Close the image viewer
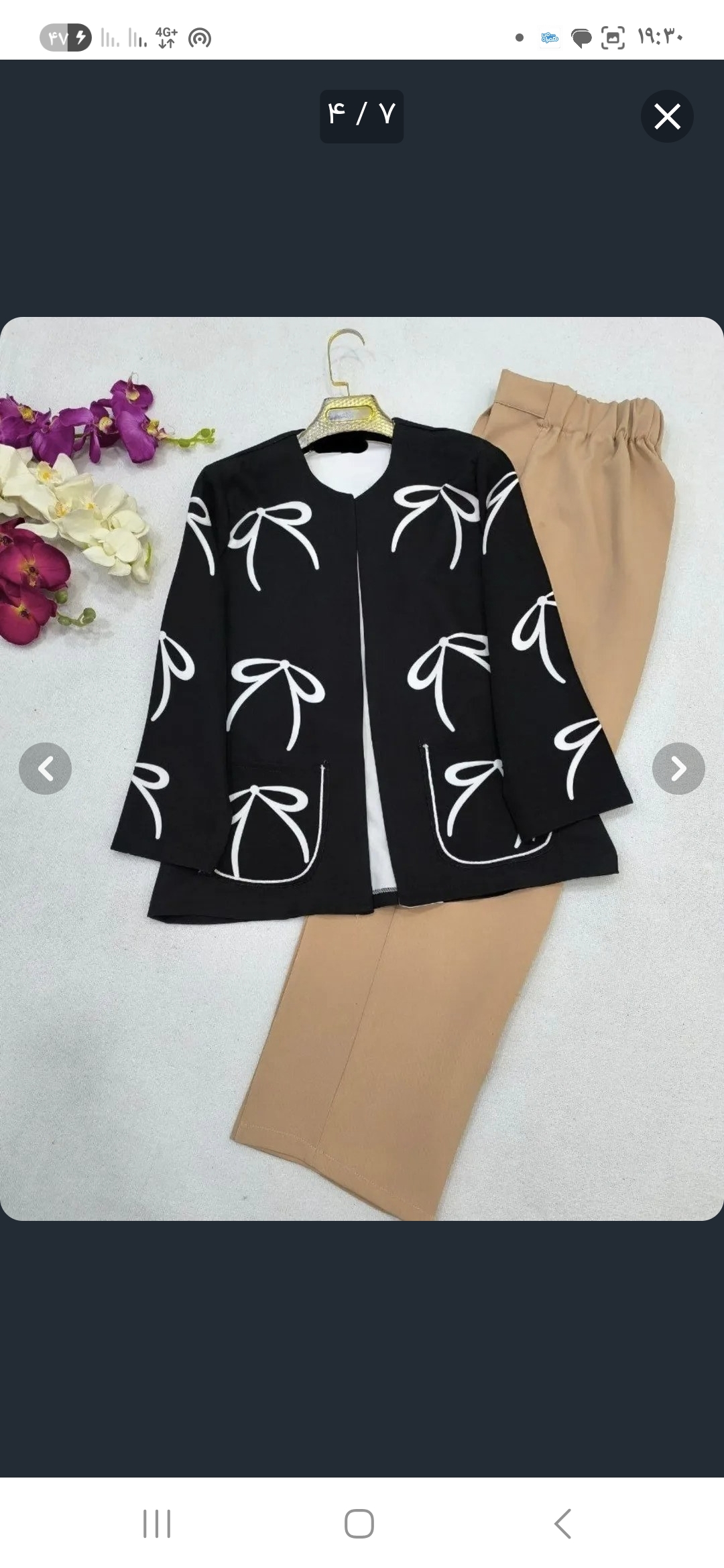724x1568 pixels. tap(666, 117)
